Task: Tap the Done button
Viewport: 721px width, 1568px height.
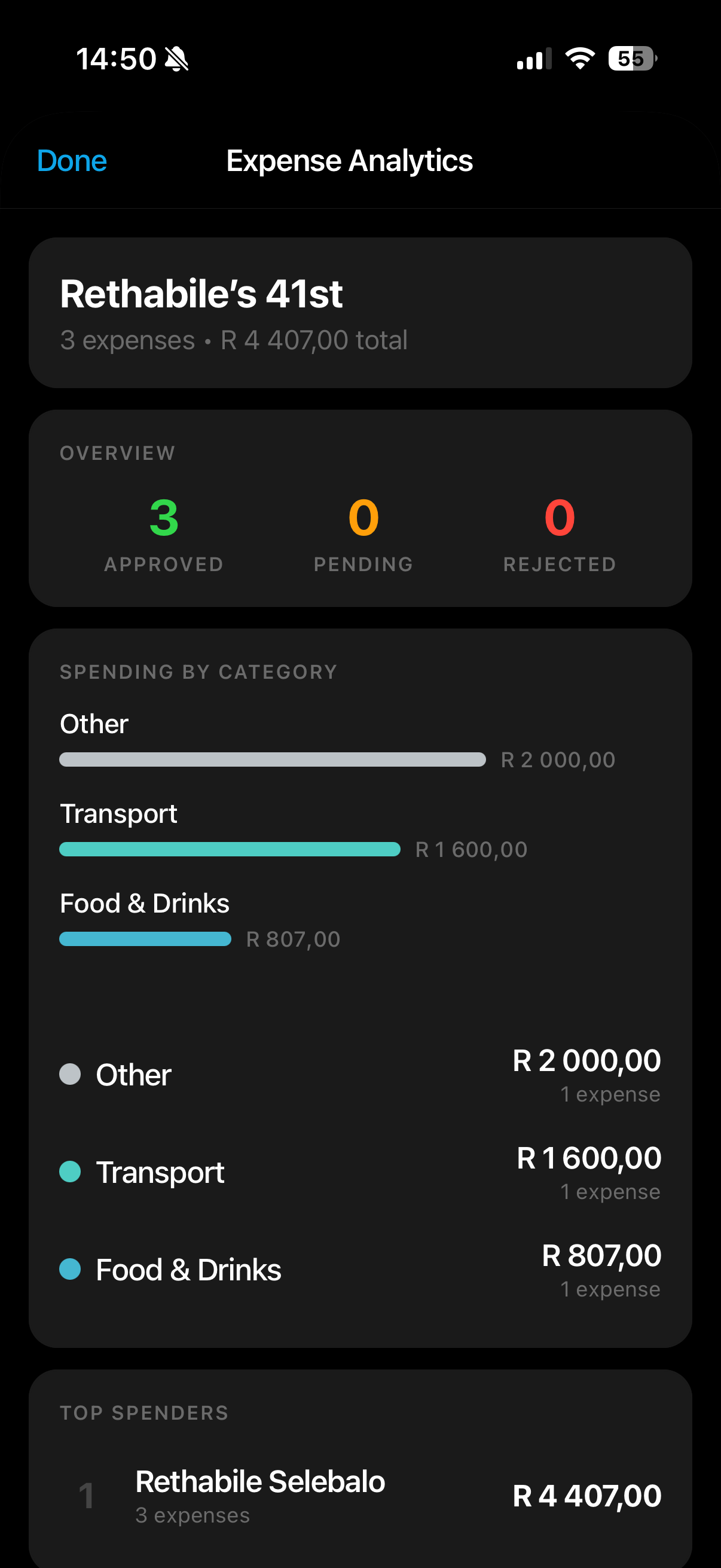Action: point(71,161)
